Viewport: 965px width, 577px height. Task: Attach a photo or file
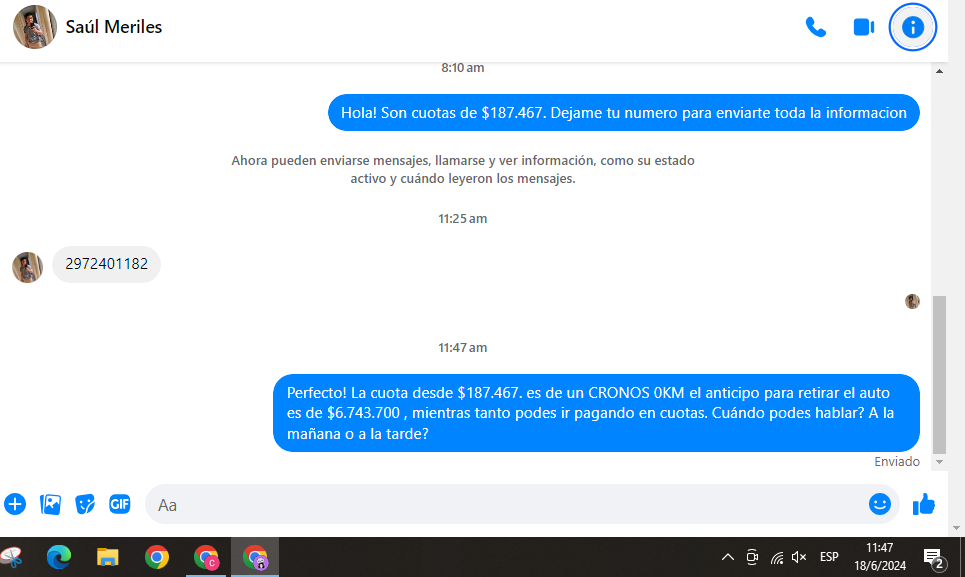click(x=50, y=504)
